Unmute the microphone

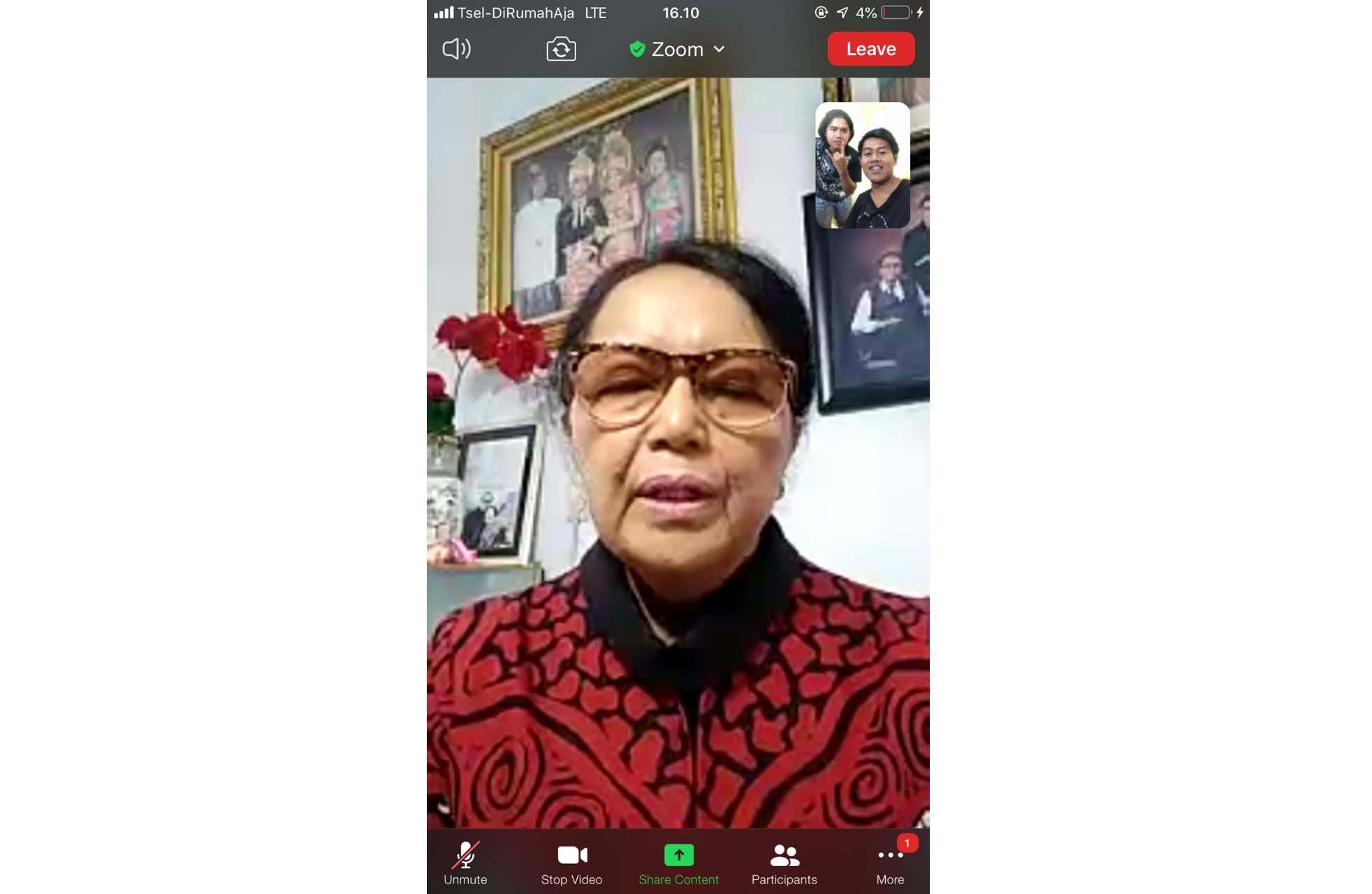465,863
